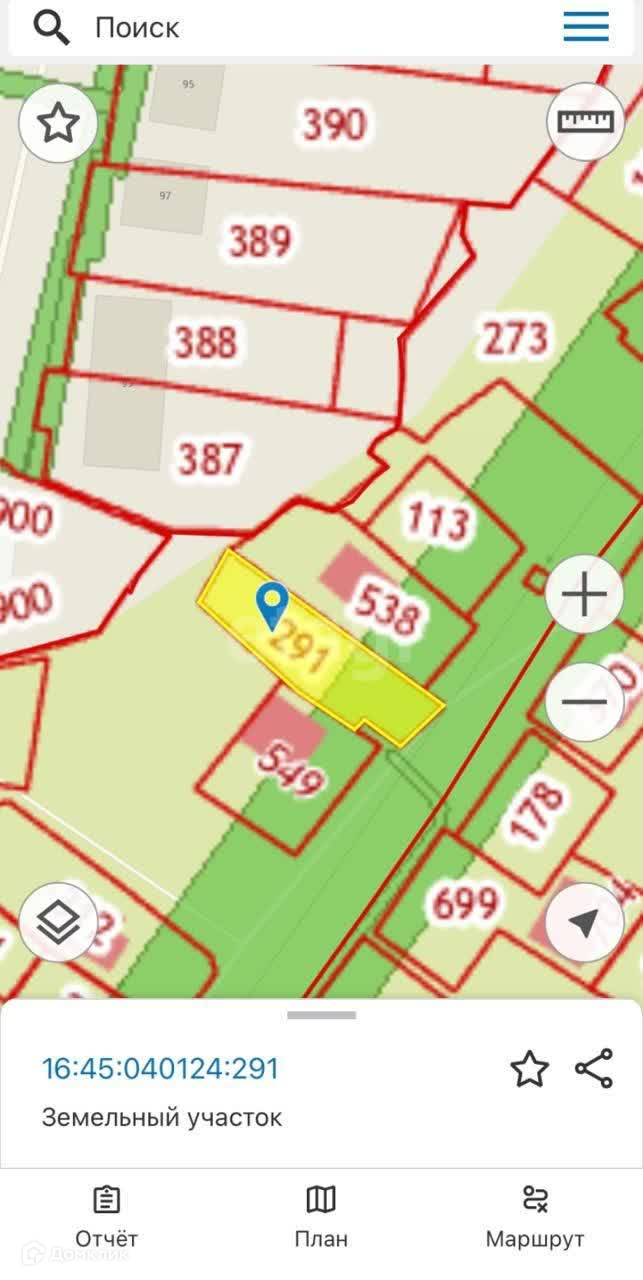643x1280 pixels.
Task: Center map on my location
Action: [x=585, y=922]
